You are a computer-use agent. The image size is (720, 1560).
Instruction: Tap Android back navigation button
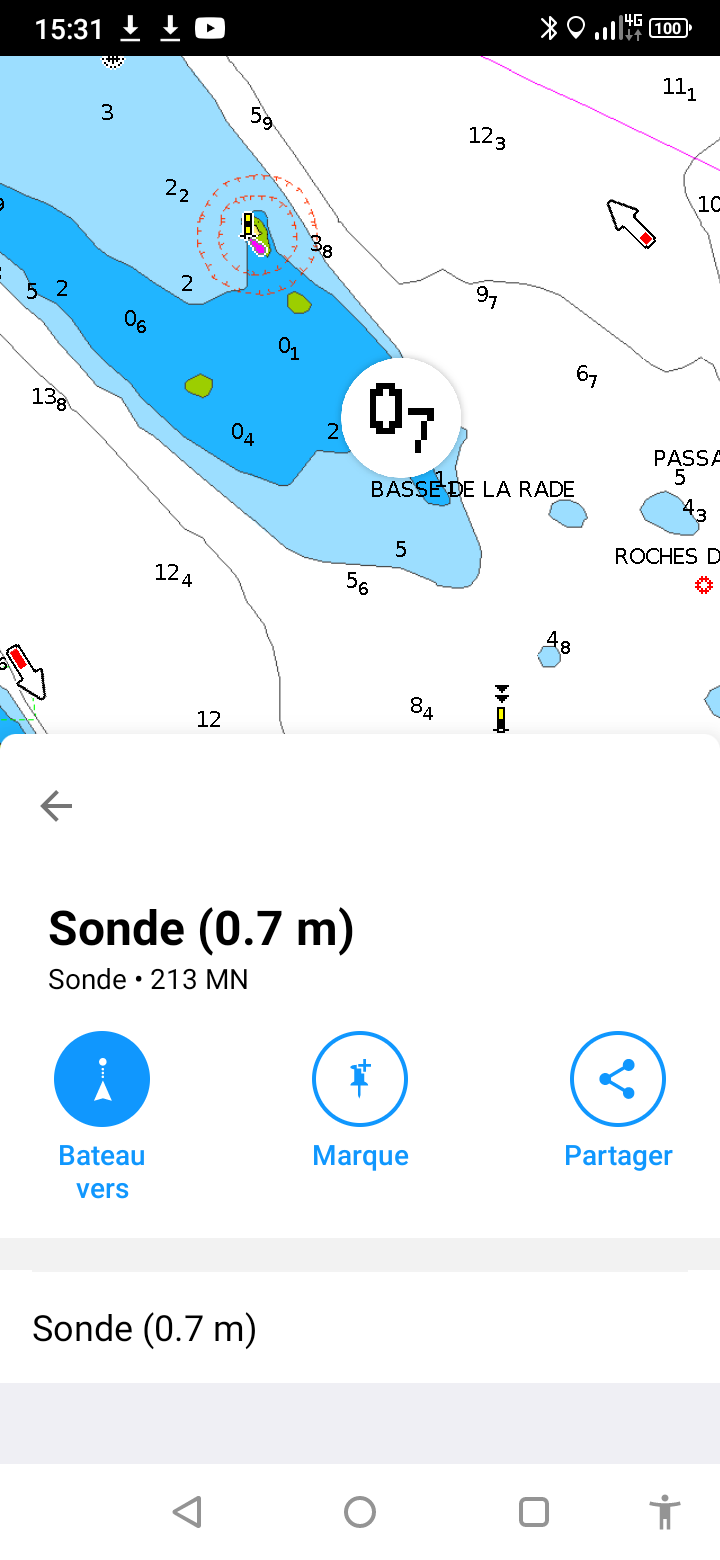pyautogui.click(x=187, y=1511)
